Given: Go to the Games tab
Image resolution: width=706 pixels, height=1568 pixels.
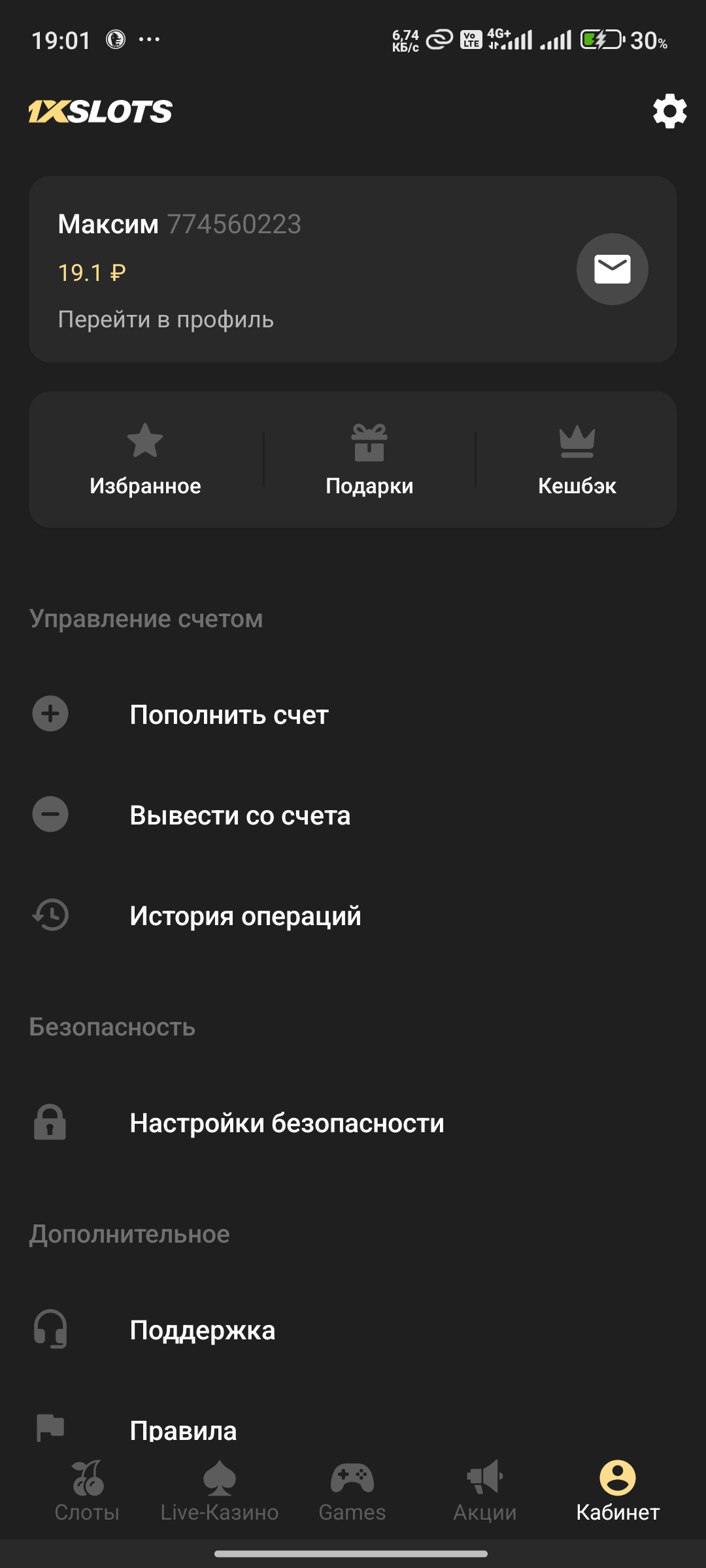Looking at the screenshot, I should coord(352,1491).
